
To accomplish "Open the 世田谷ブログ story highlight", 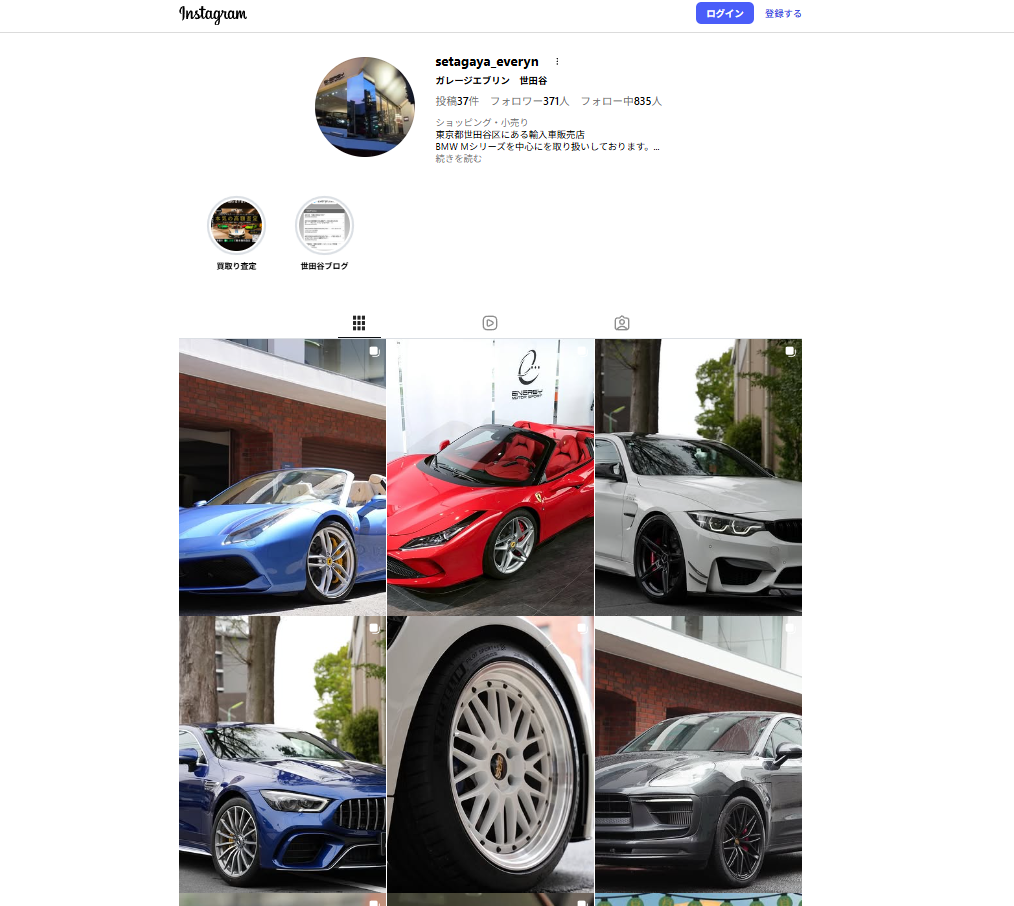I will point(324,226).
